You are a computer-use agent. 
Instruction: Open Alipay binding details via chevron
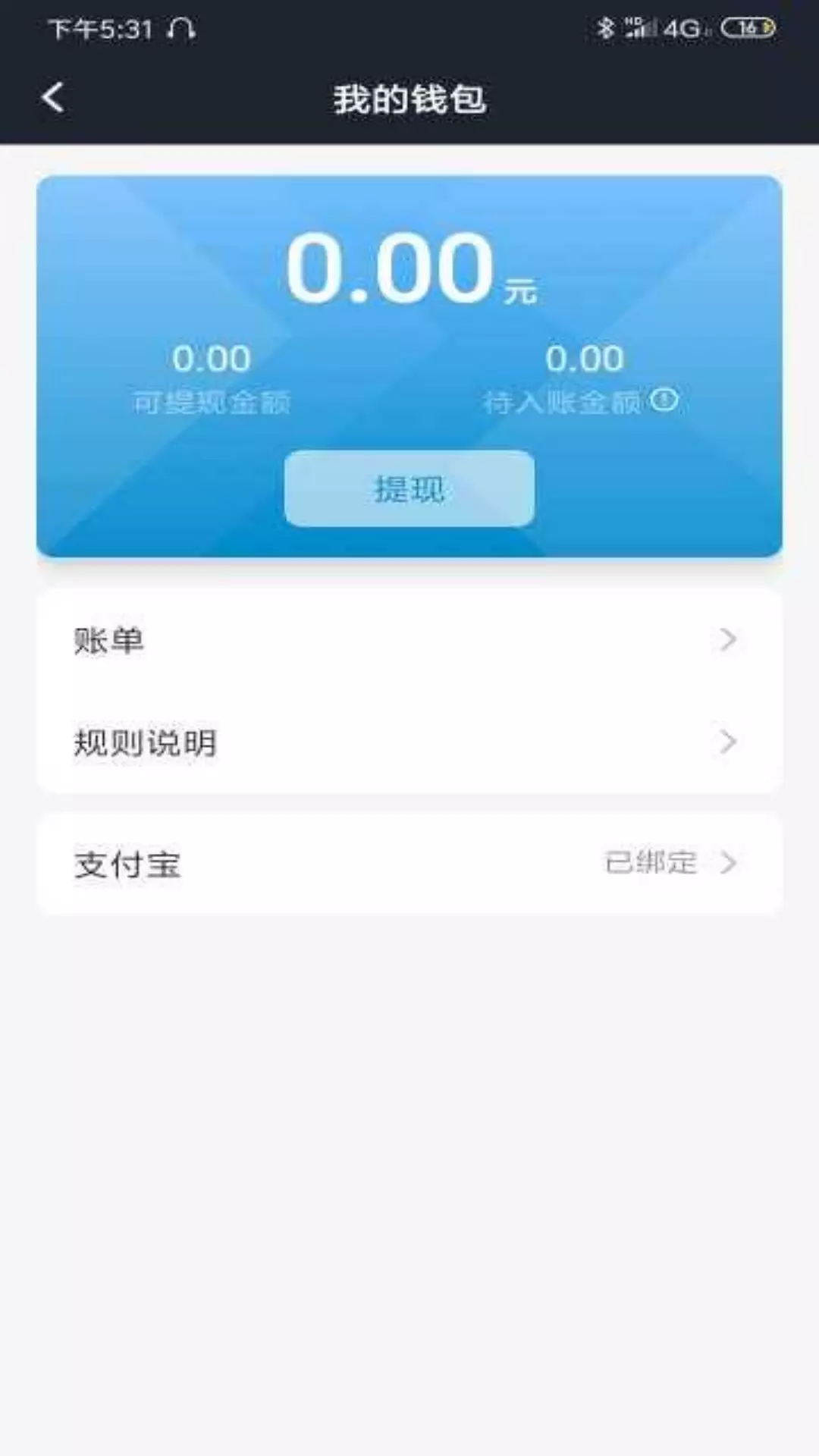pos(730,862)
